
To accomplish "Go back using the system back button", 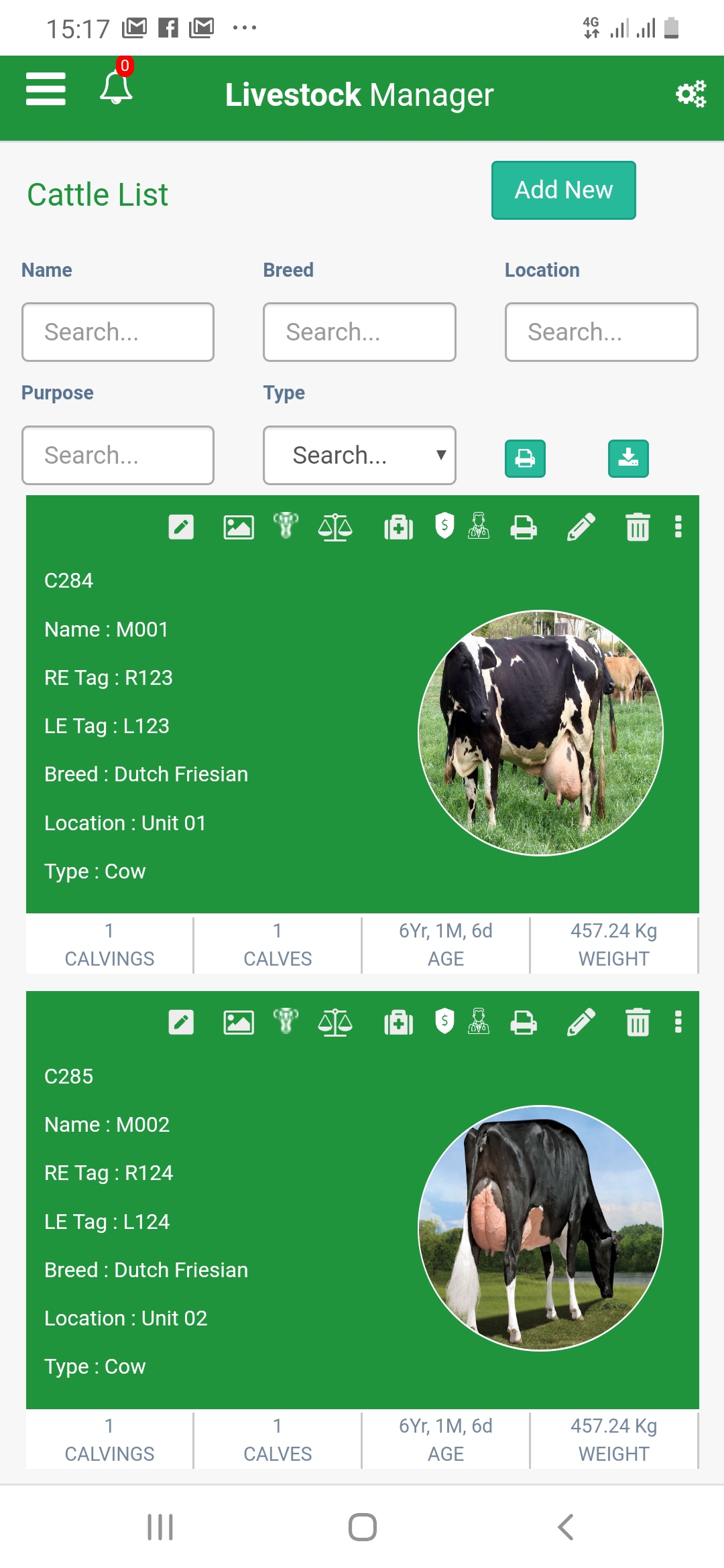I will point(565,1527).
